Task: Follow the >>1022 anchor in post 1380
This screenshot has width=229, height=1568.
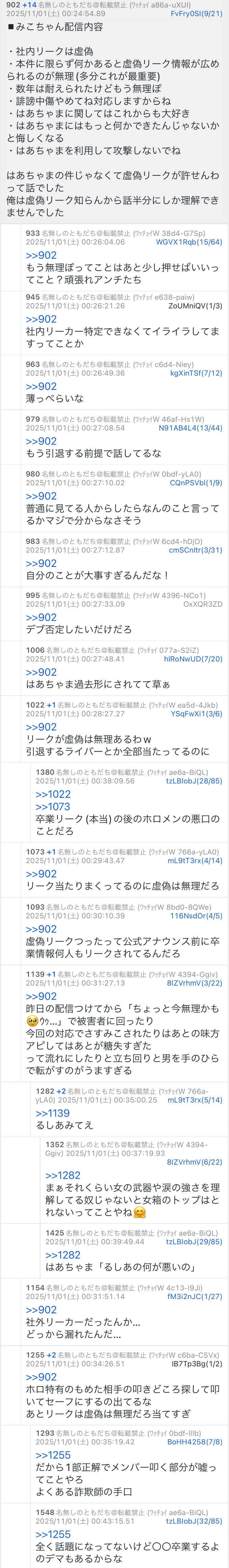Action: click(x=53, y=794)
